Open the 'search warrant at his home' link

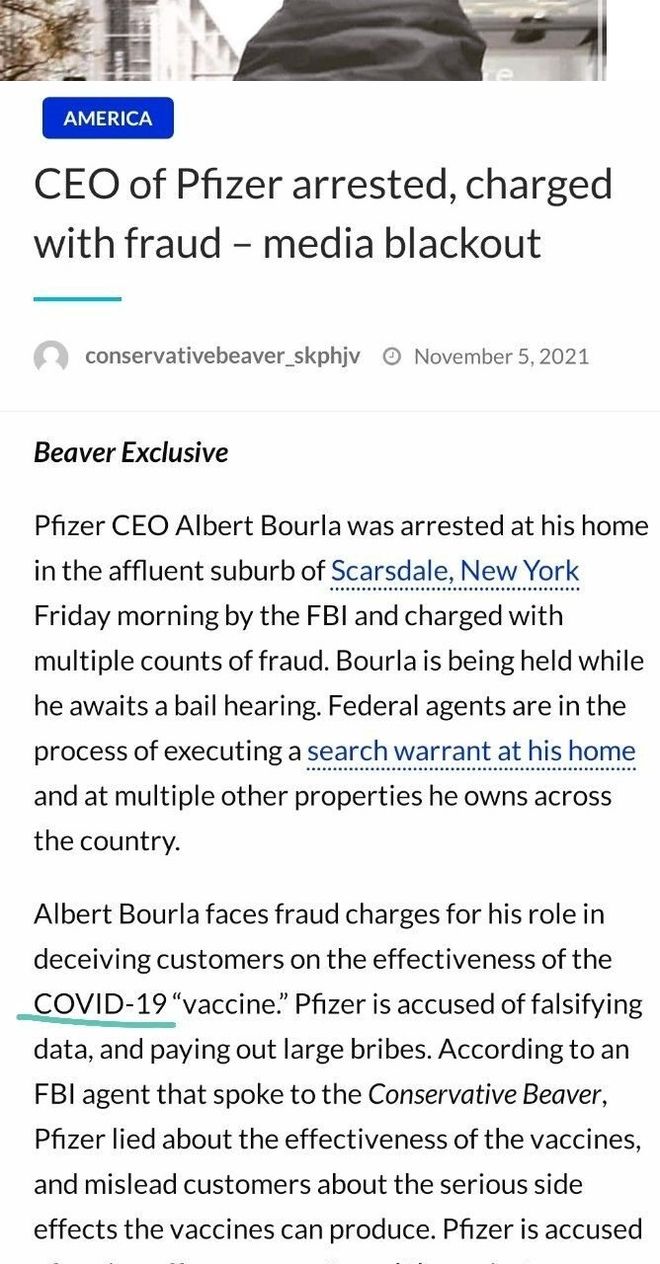471,751
